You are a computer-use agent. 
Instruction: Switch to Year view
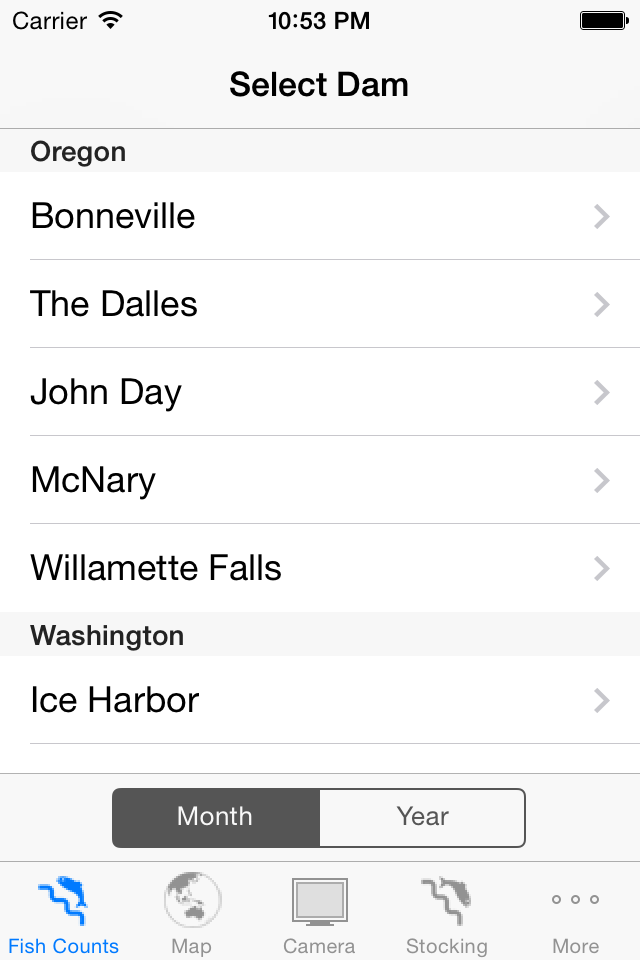coord(422,817)
